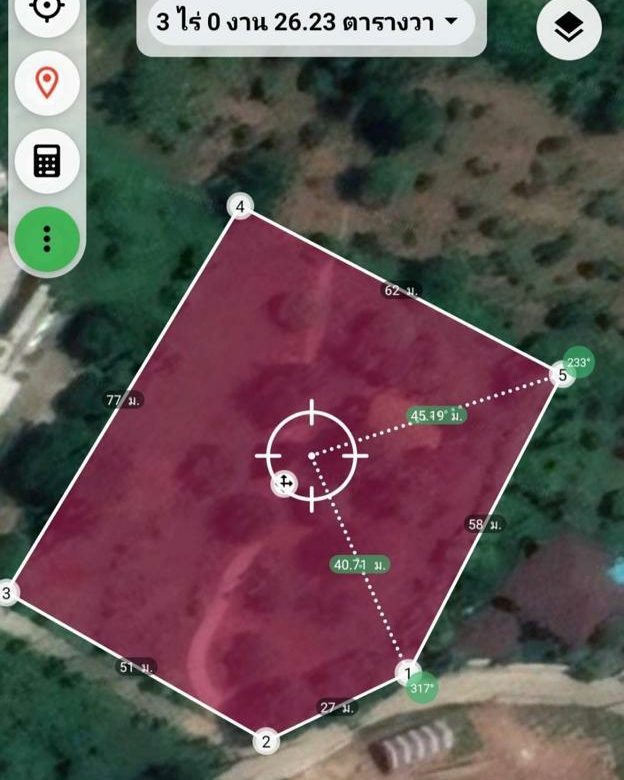Tap the red location pin button

pyautogui.click(x=46, y=82)
